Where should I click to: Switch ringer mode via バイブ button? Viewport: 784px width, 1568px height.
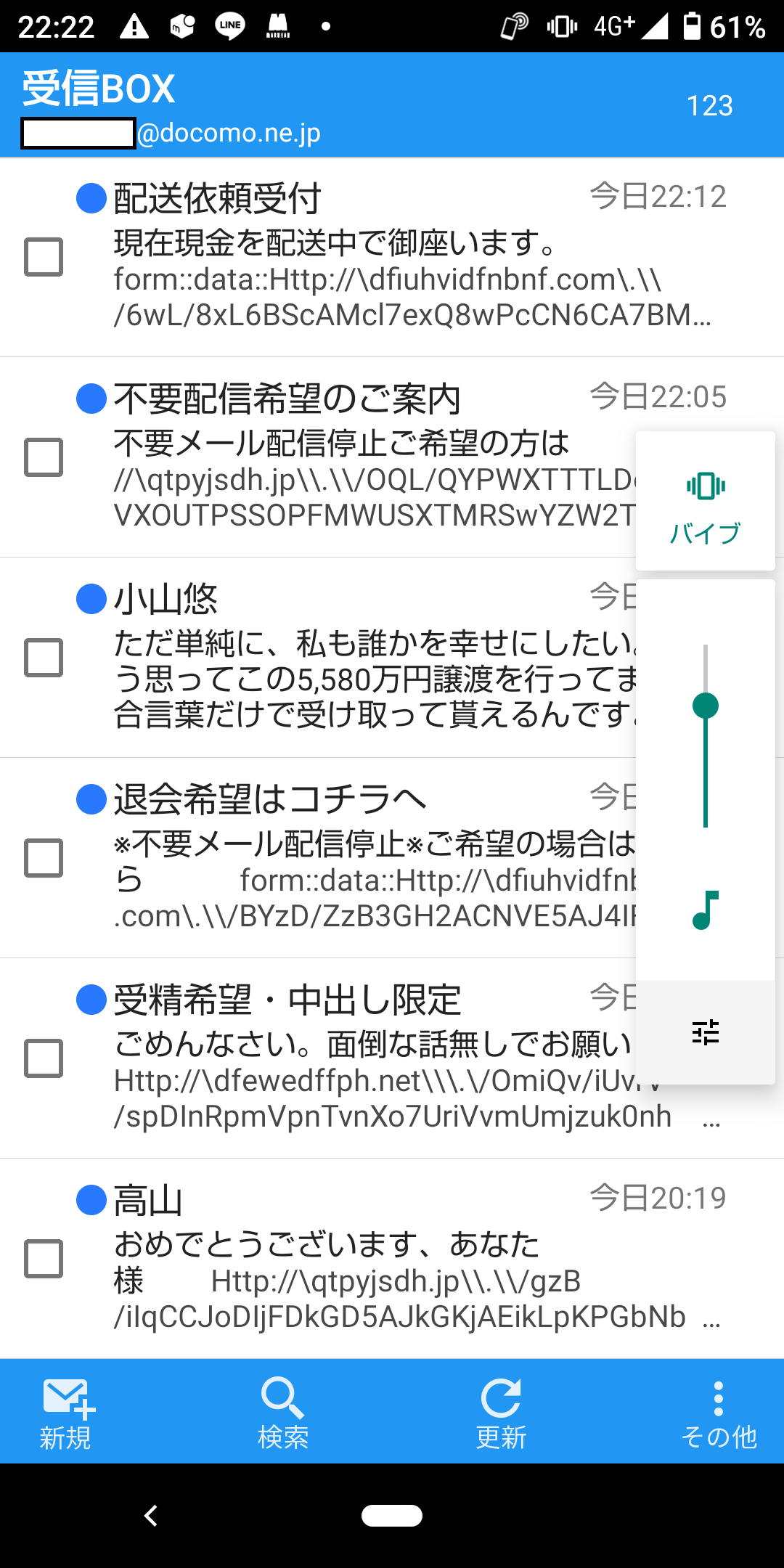click(706, 501)
